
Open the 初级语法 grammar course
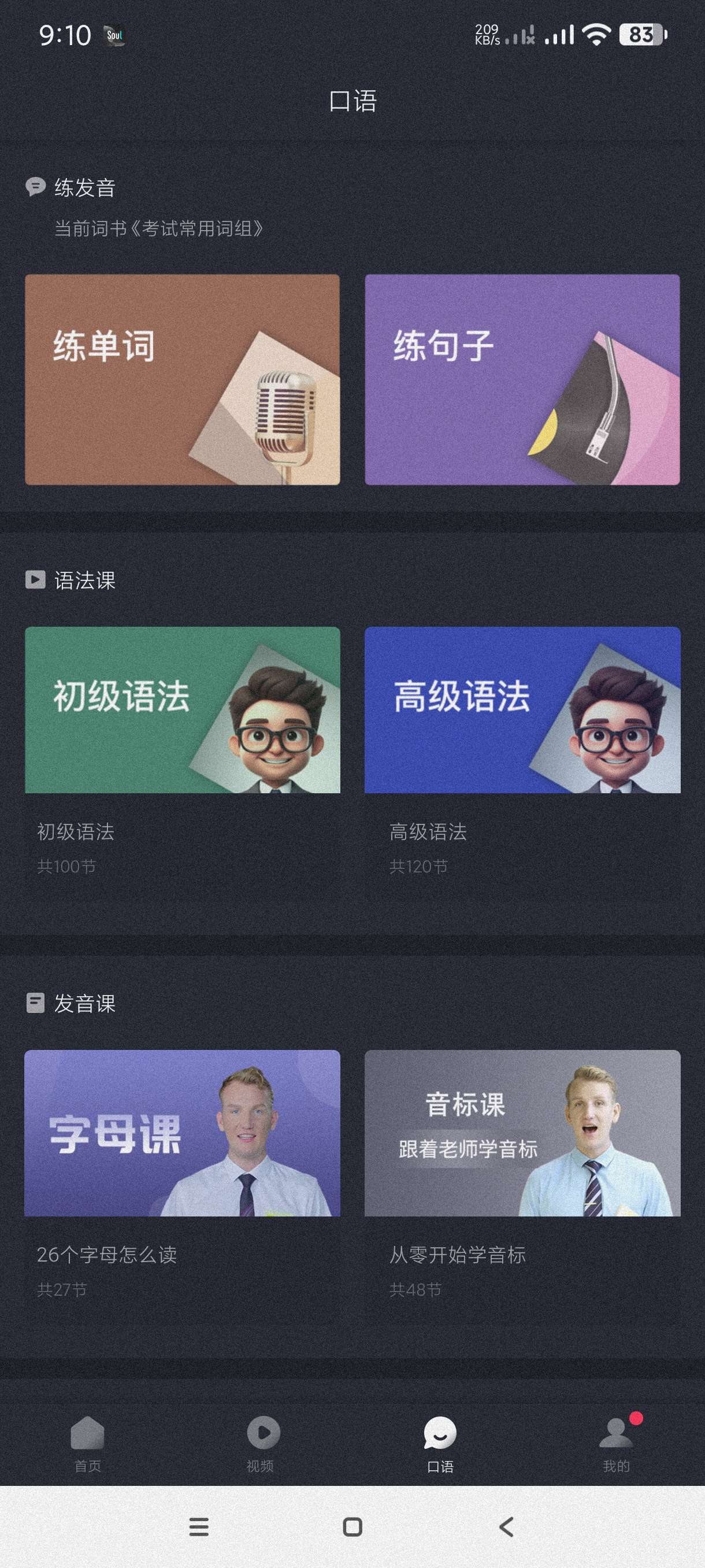182,710
